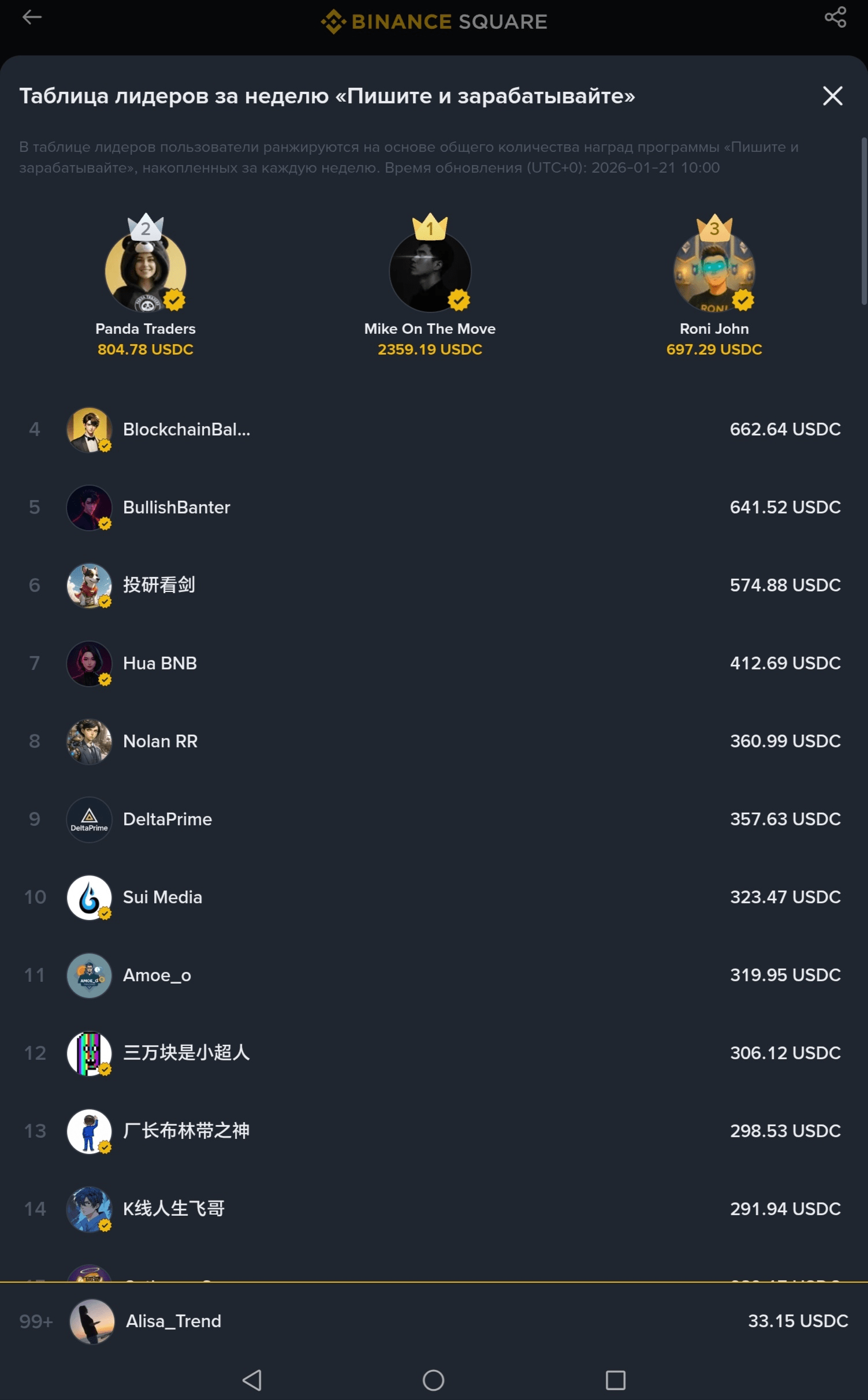
Task: Close the weekly leaderboard panel
Action: click(x=832, y=96)
